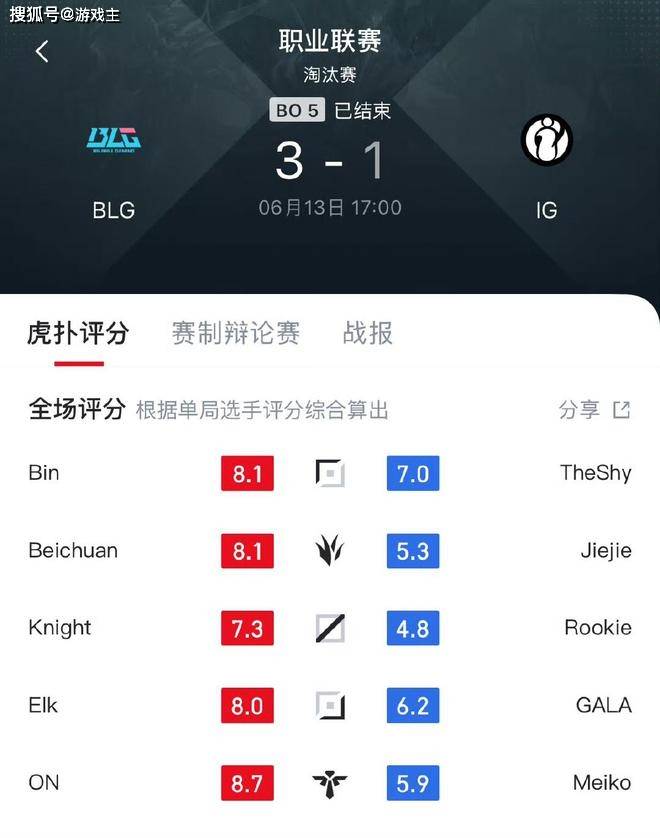Open Bin's player rating row
This screenshot has width=660, height=838.
(x=44, y=473)
